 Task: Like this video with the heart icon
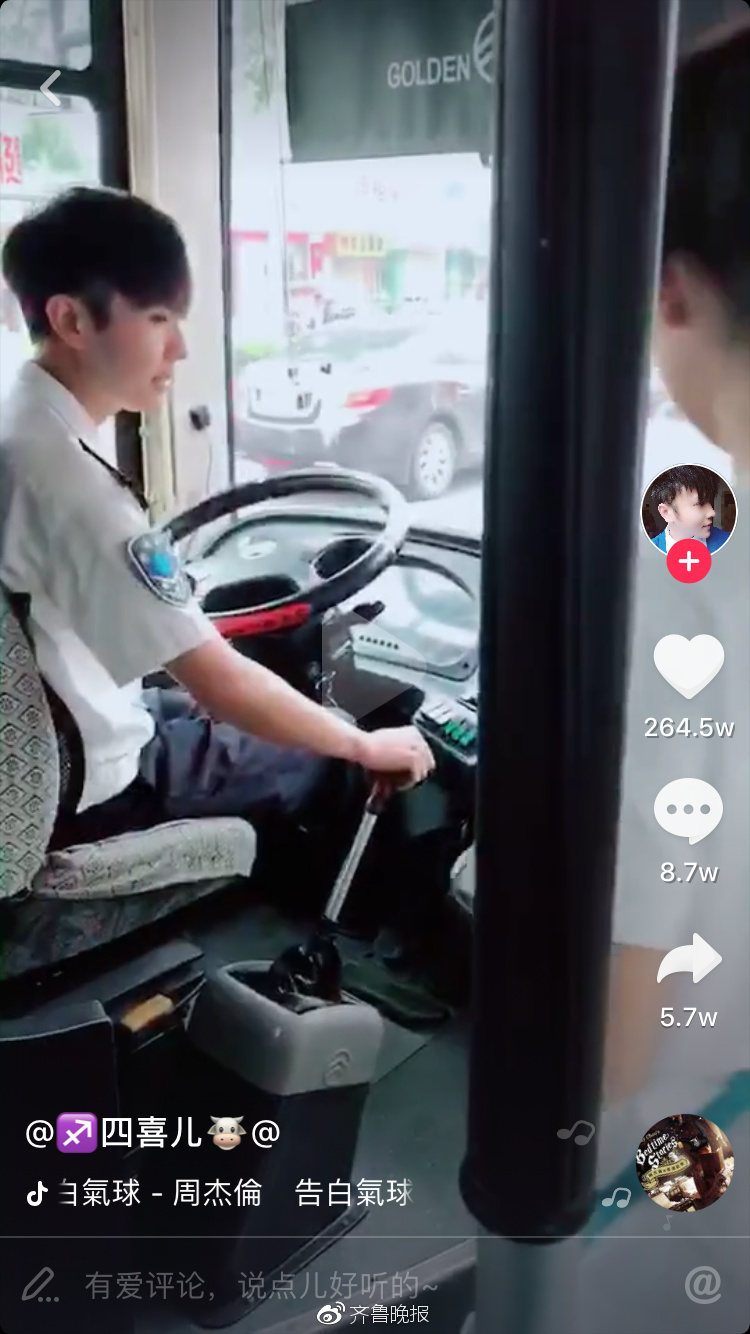pyautogui.click(x=688, y=665)
